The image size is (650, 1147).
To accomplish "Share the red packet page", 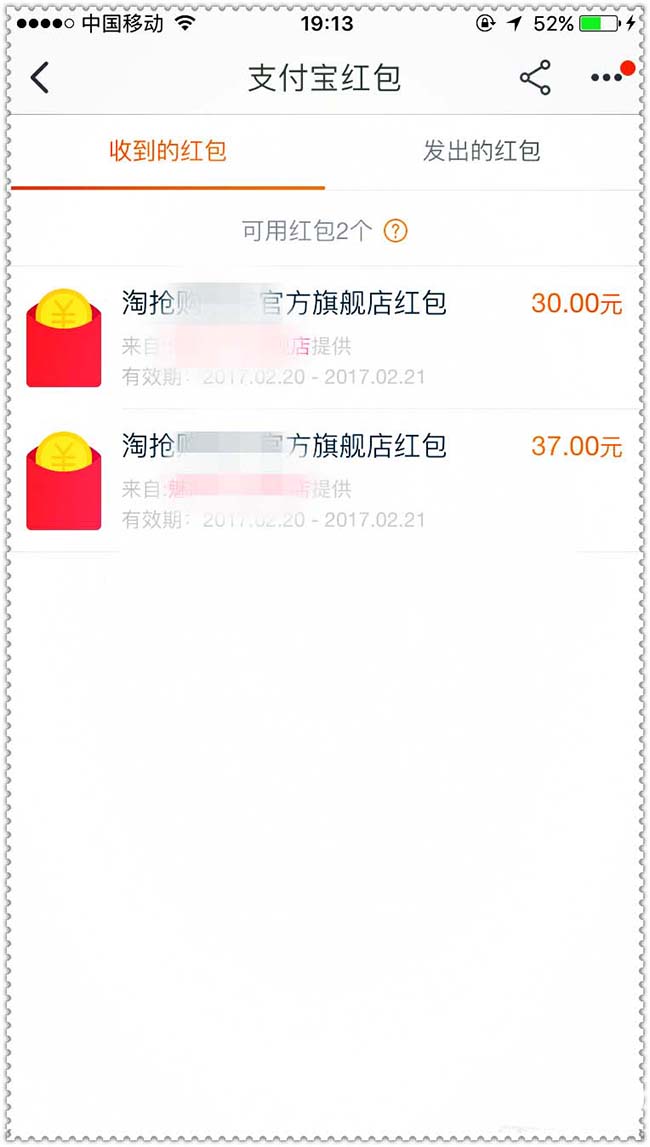I will pos(535,78).
